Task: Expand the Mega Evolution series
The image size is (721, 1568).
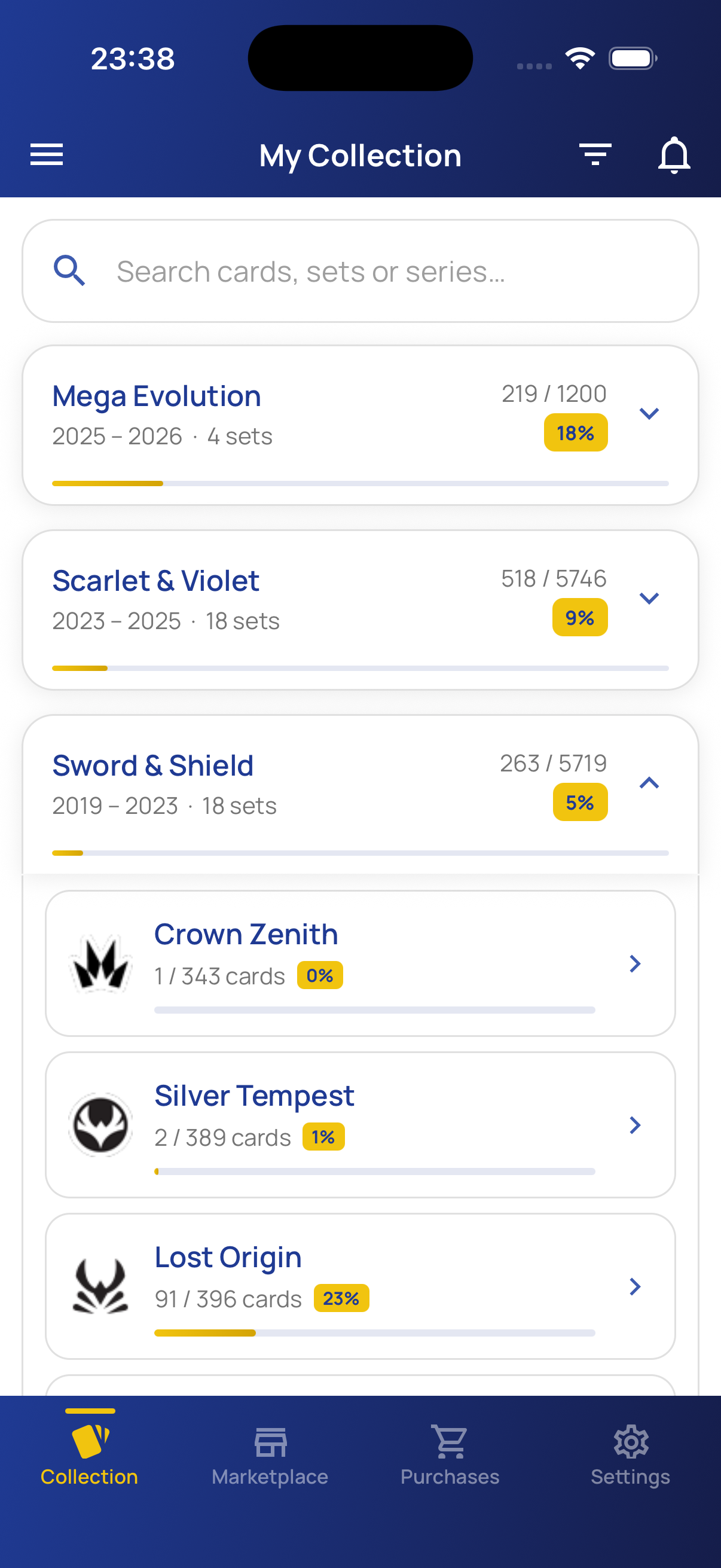Action: click(649, 414)
